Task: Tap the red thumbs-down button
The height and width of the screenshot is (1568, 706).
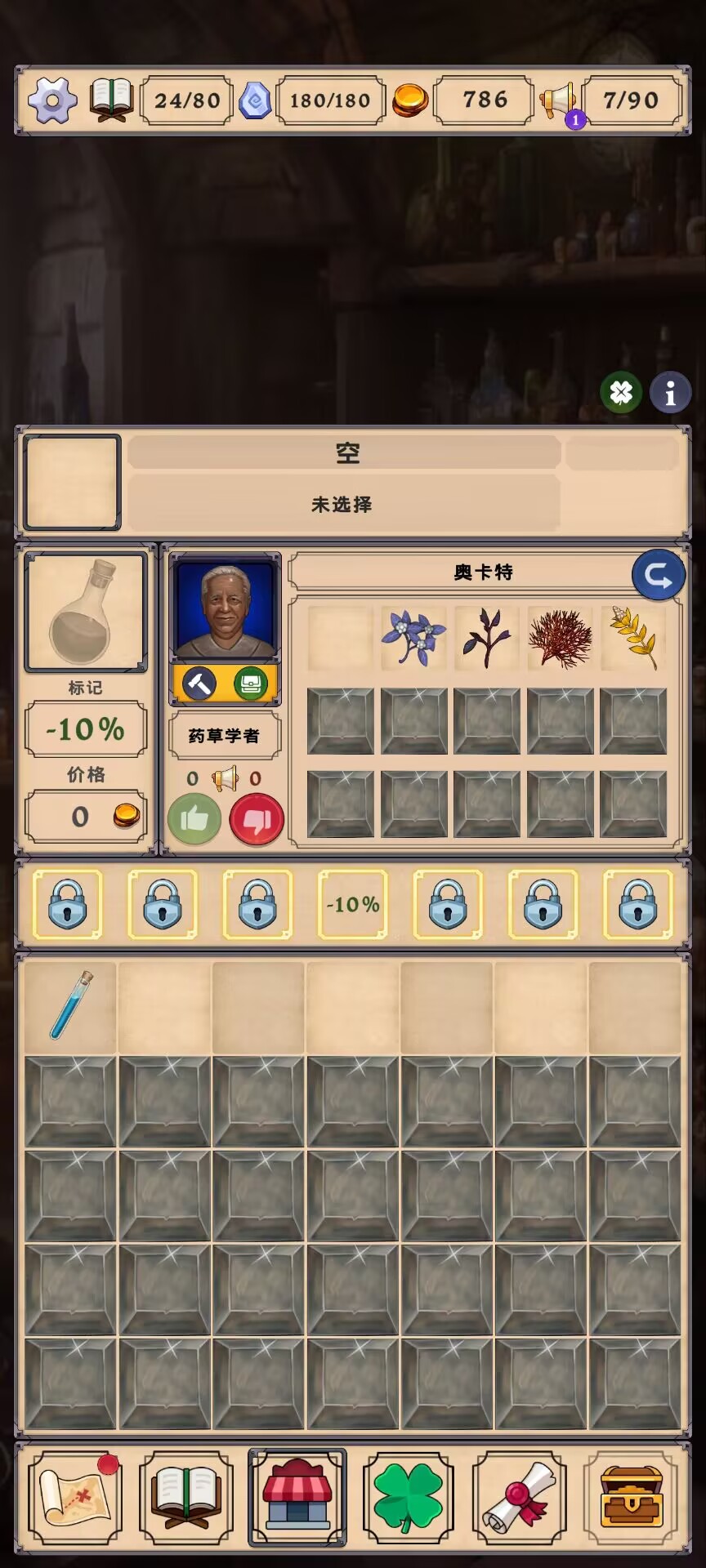Action: (257, 819)
